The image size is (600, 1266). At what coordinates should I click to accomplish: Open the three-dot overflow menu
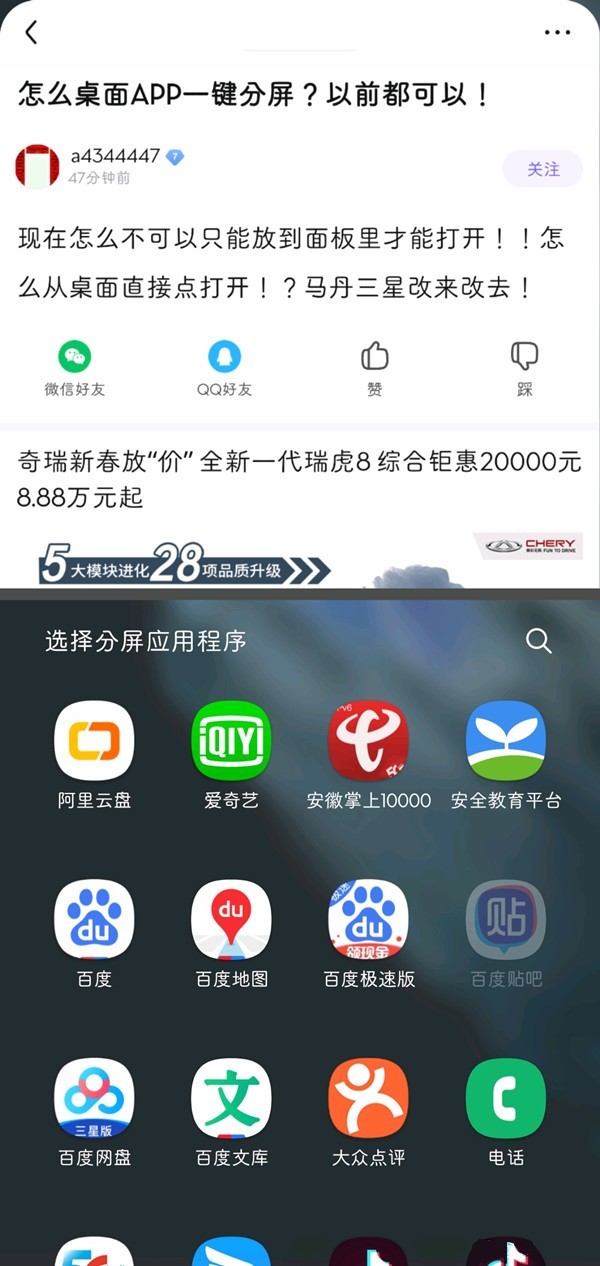557,33
